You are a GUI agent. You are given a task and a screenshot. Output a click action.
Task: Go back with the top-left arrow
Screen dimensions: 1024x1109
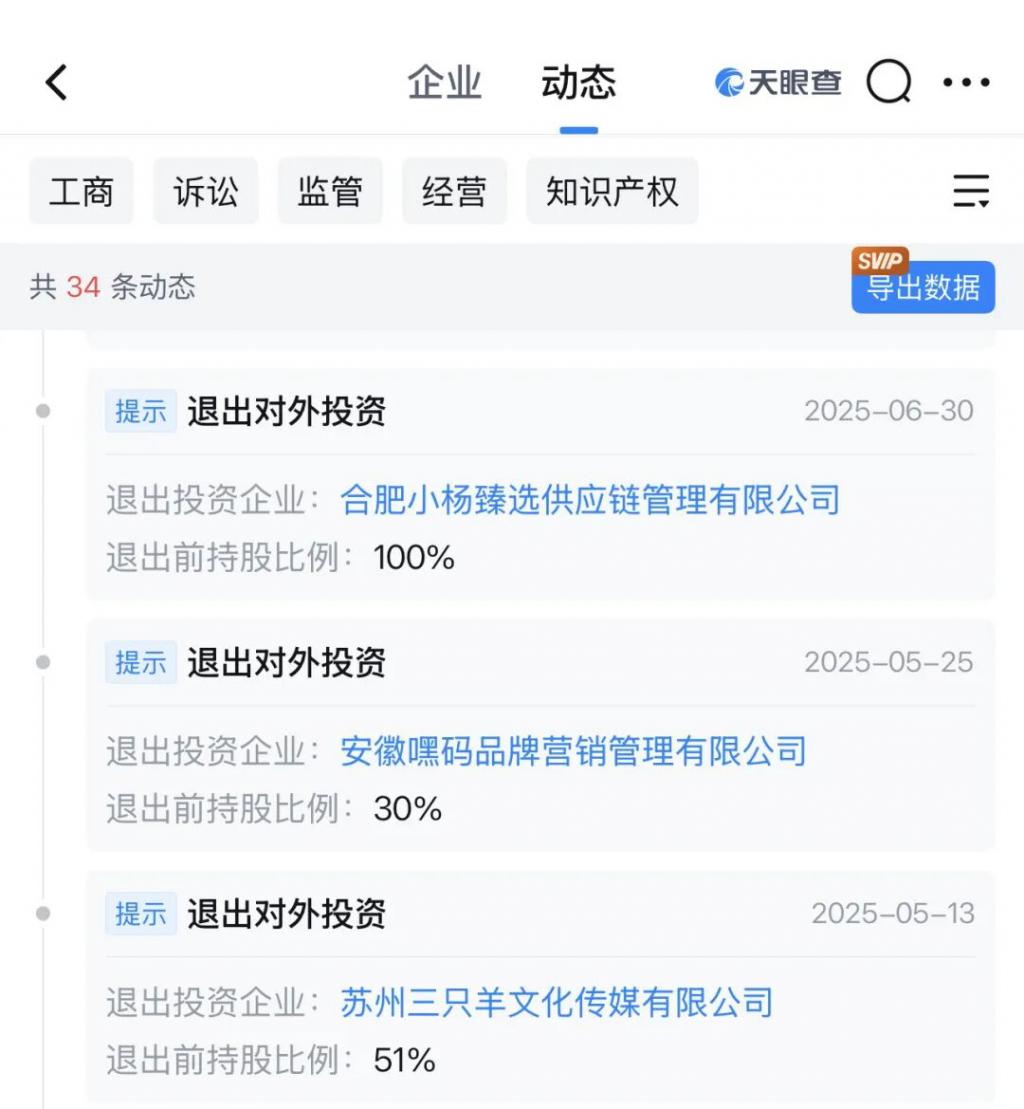coord(57,82)
